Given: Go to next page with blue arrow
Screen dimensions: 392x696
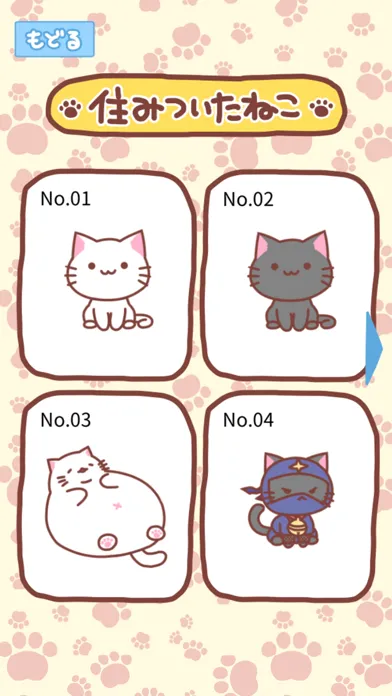Looking at the screenshot, I should point(374,348).
